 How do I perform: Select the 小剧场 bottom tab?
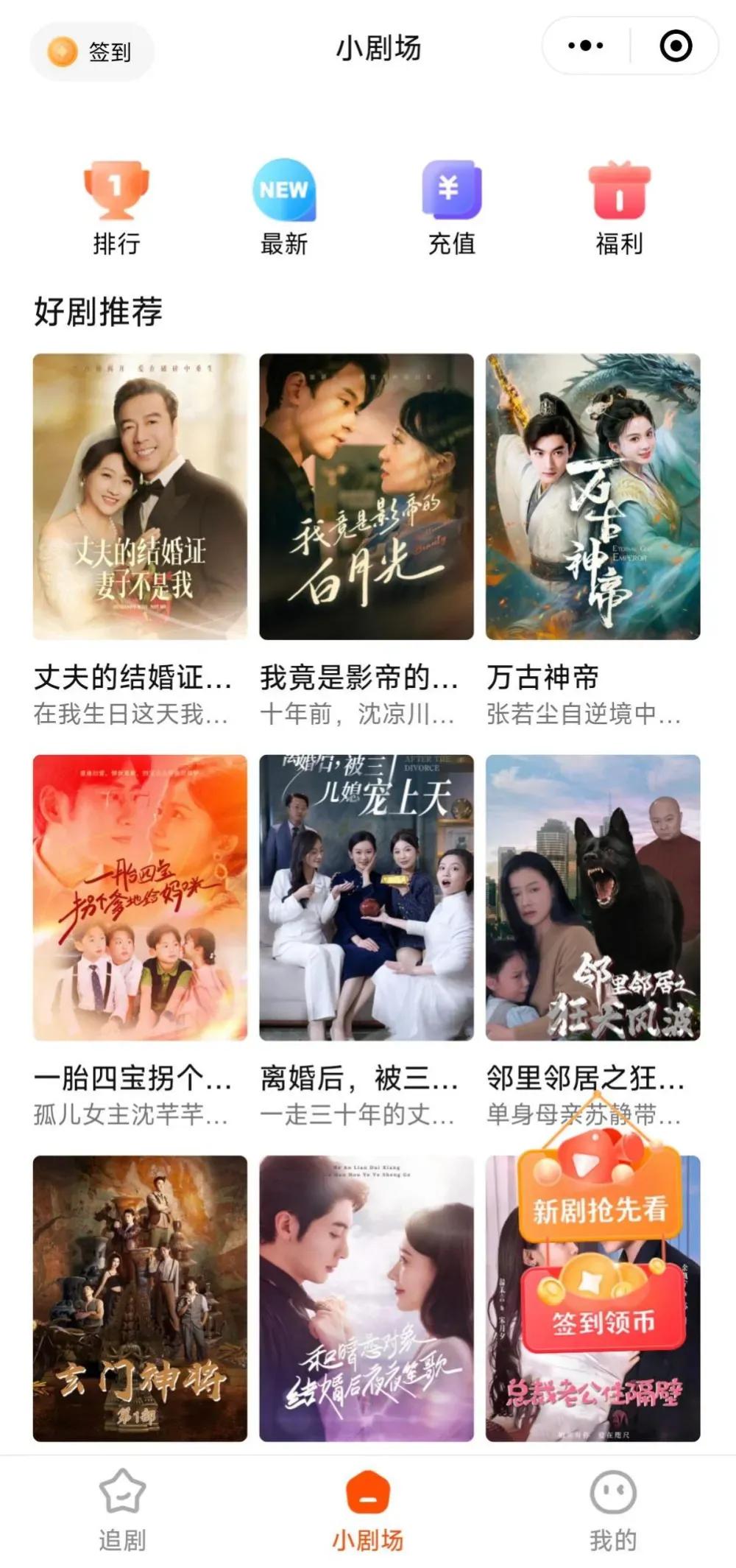[x=367, y=1510]
